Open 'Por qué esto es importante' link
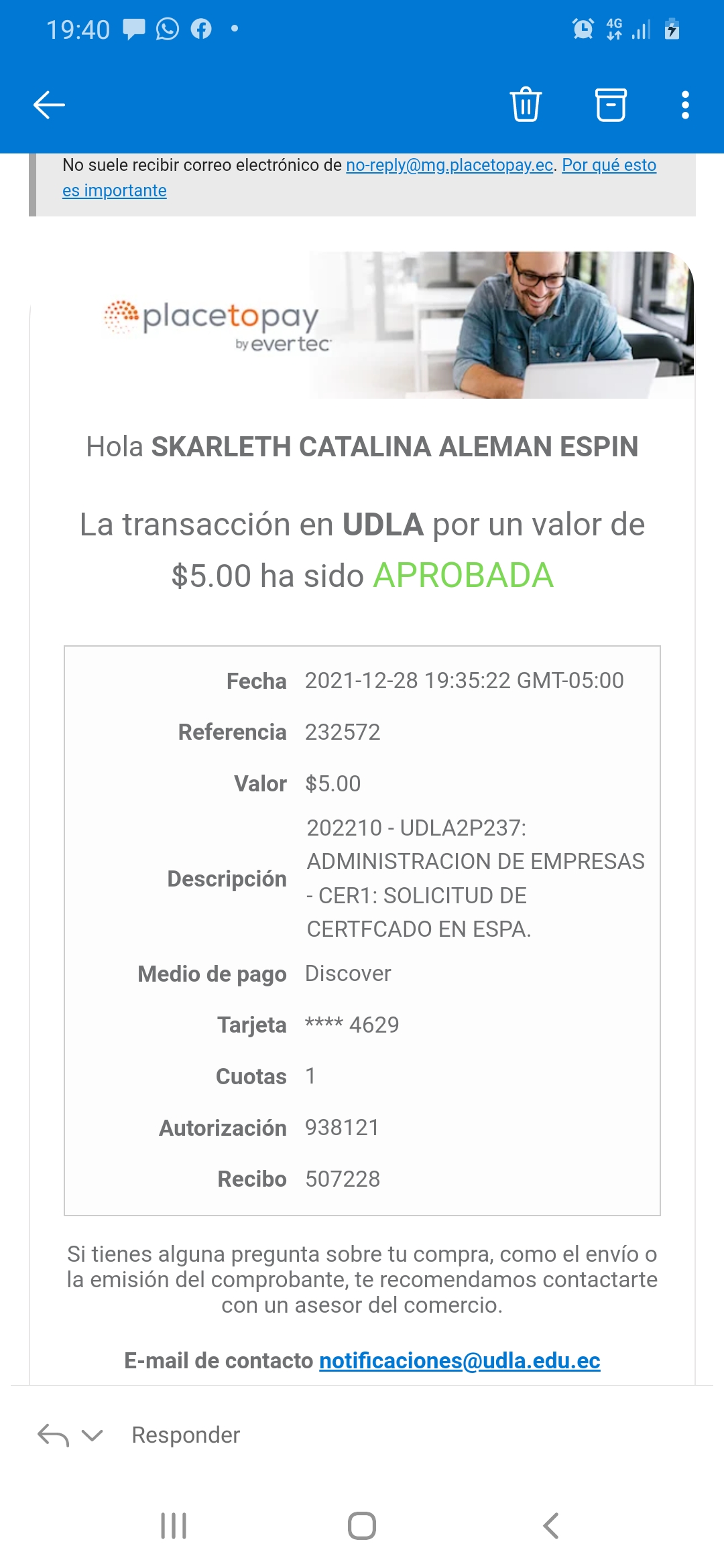Viewport: 724px width, 1568px height. pos(608,165)
